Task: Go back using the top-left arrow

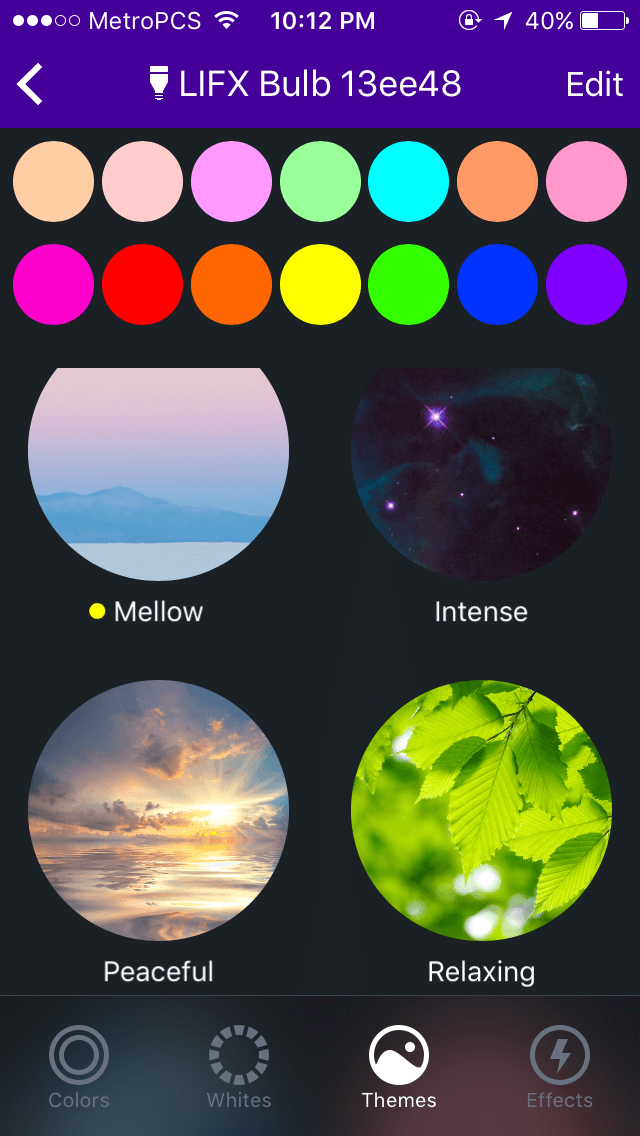Action: pos(30,85)
